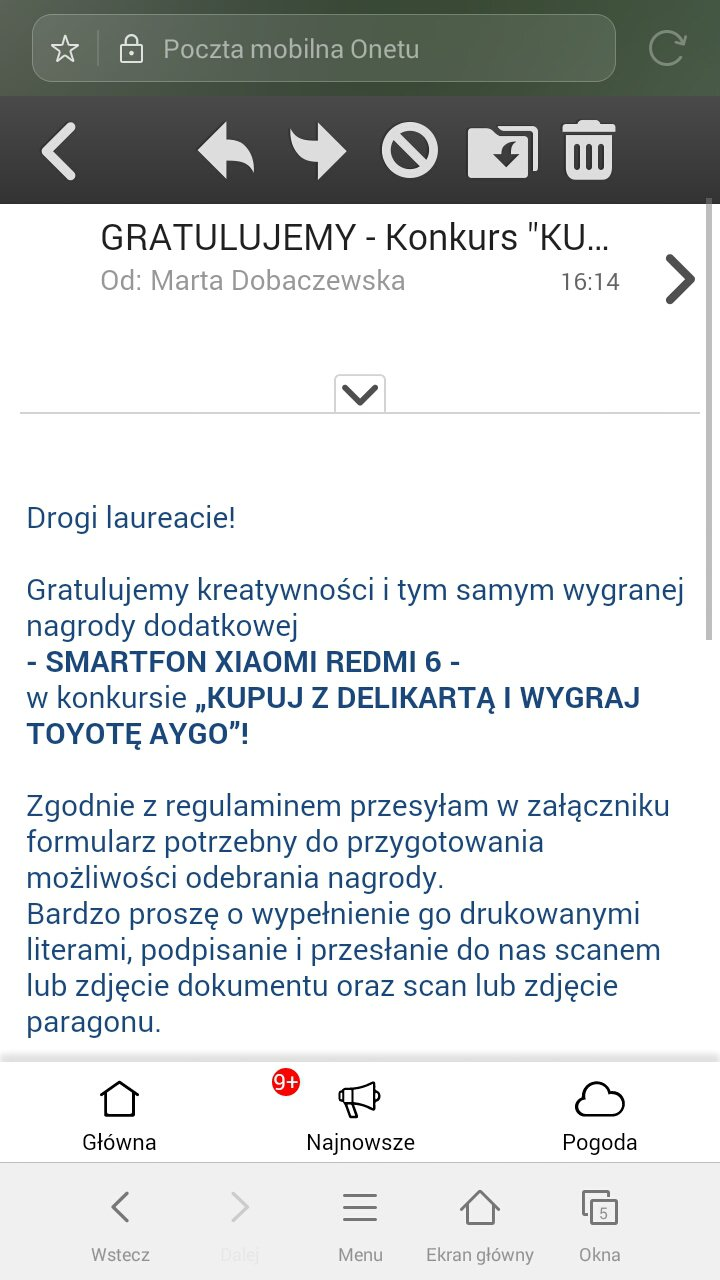
Task: Go to the next email arrow
Action: (x=680, y=279)
